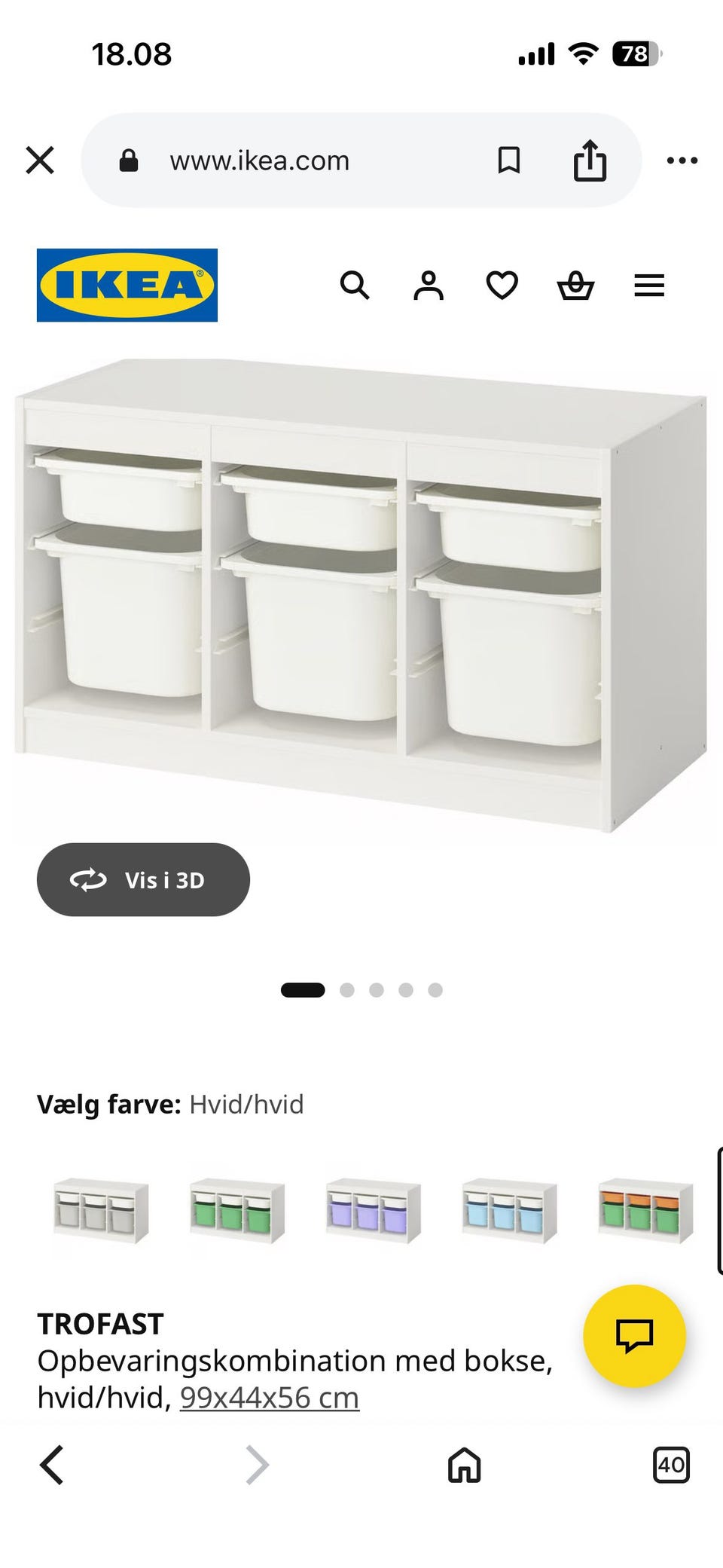The height and width of the screenshot is (1568, 723).
Task: Click the IKEA logo
Action: click(127, 286)
